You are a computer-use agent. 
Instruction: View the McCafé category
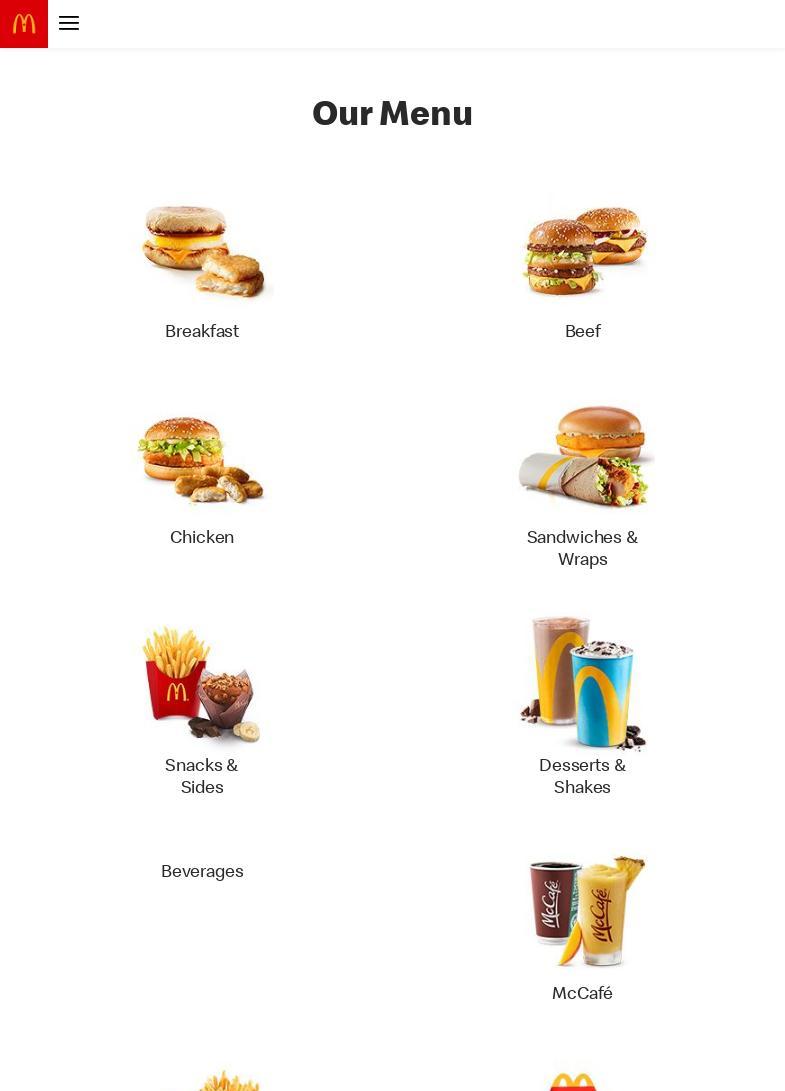point(583,926)
